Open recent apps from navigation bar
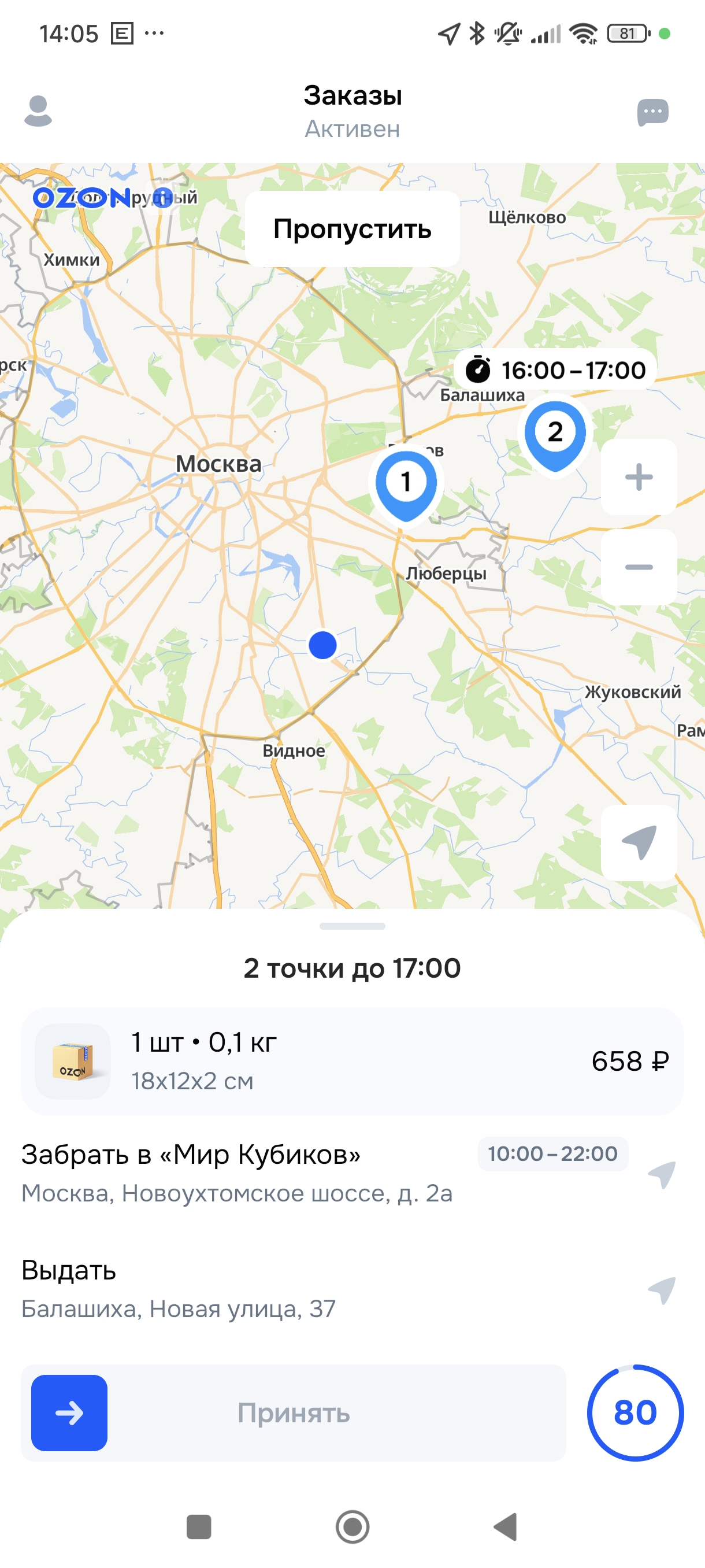The image size is (705, 1568). (199, 1526)
